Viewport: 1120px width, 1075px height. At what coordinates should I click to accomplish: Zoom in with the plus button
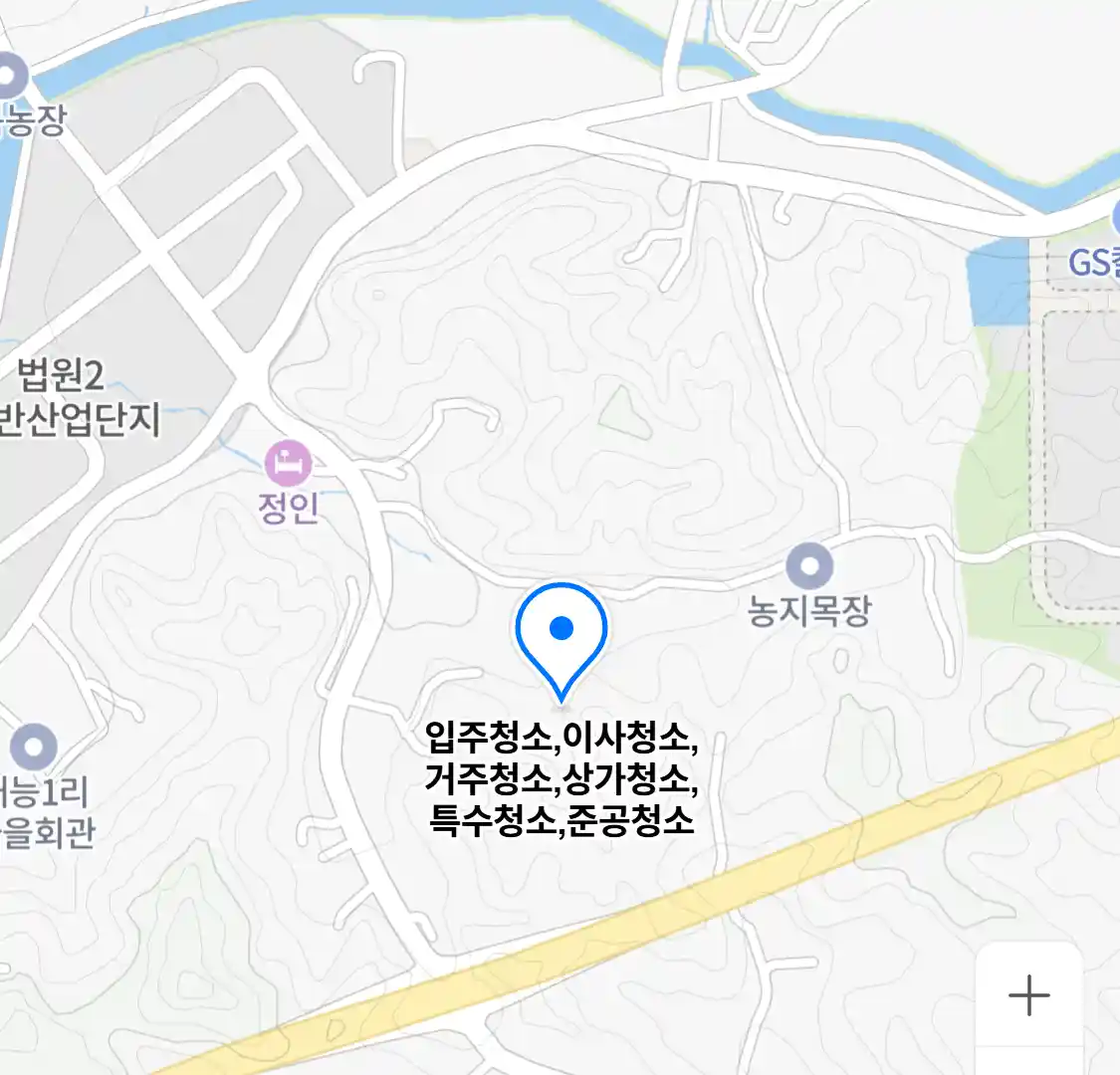click(x=1028, y=994)
